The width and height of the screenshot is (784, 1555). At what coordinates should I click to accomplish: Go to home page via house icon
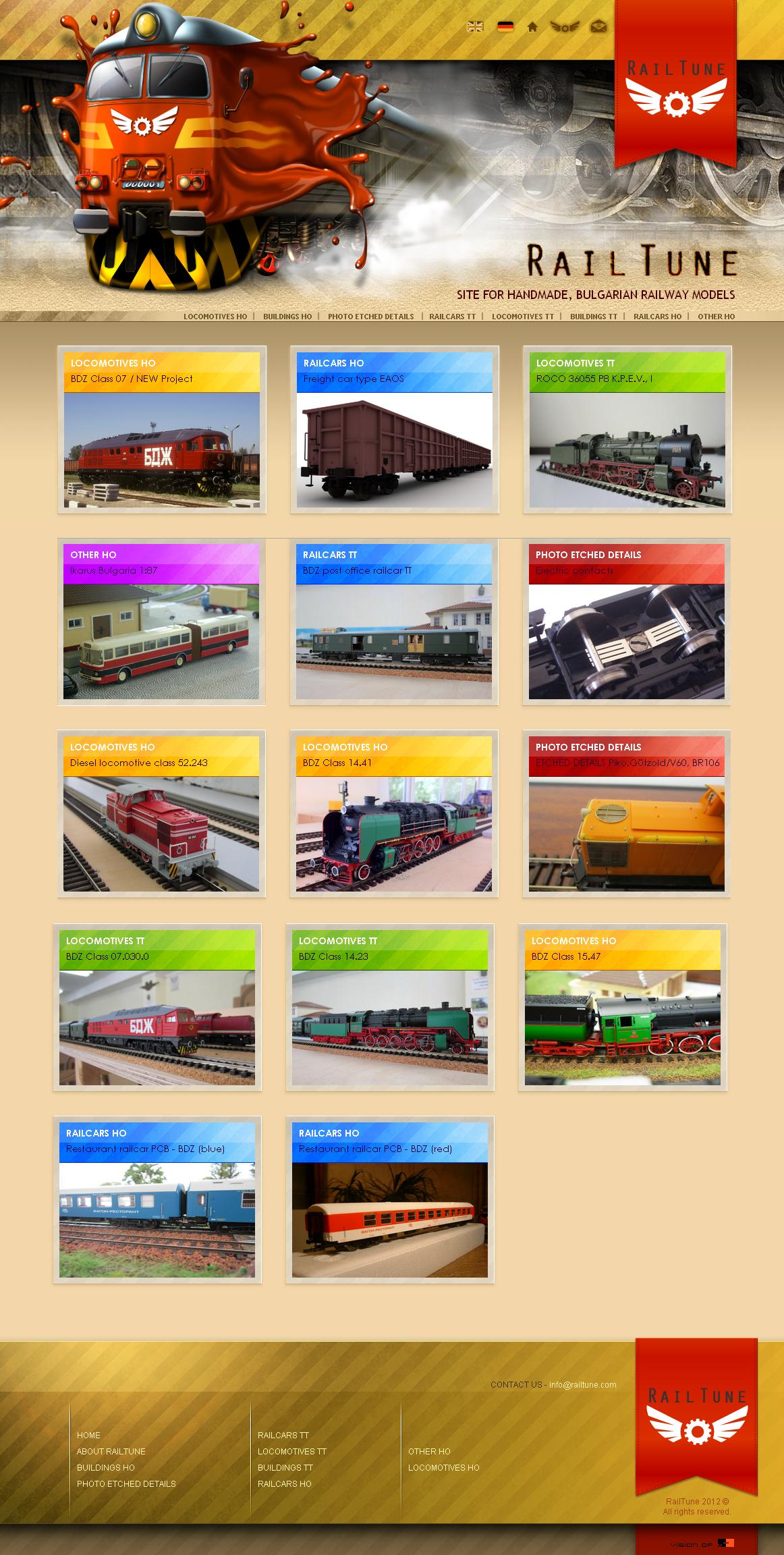click(532, 27)
